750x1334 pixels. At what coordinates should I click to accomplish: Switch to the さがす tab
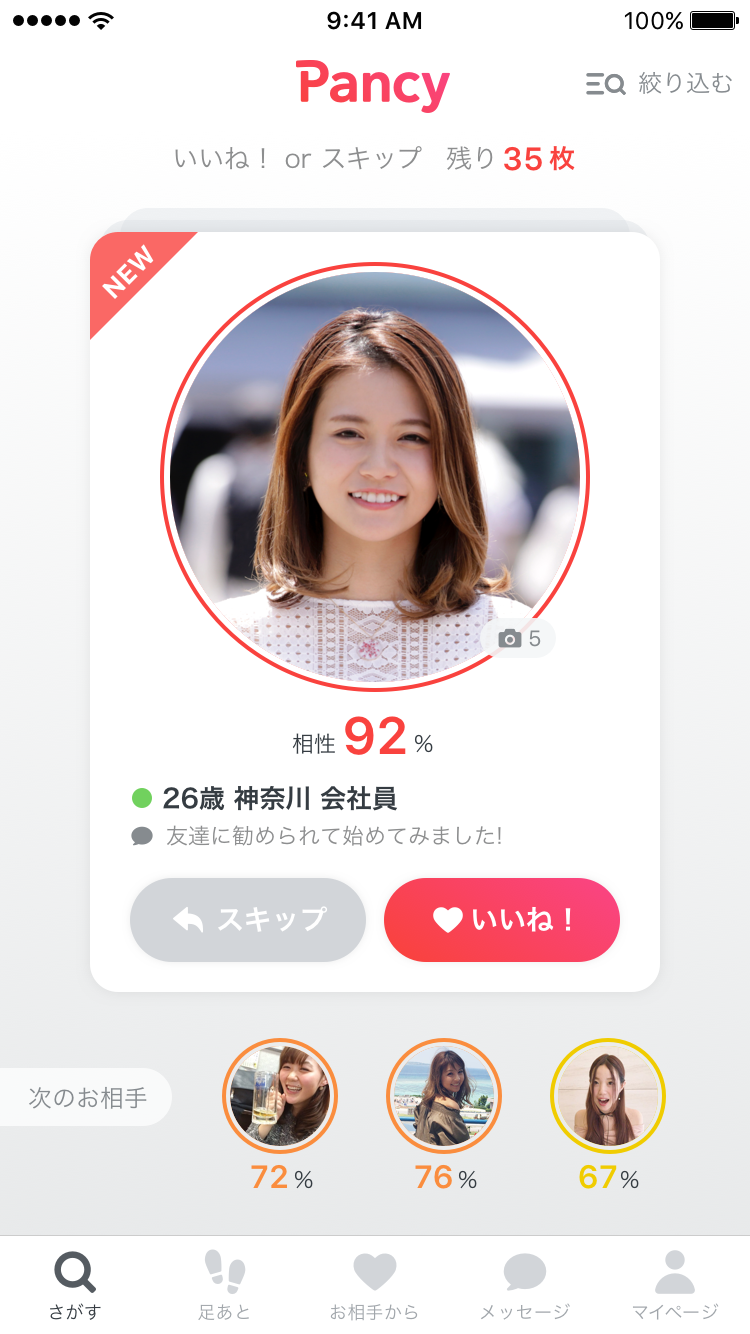coord(75,1285)
